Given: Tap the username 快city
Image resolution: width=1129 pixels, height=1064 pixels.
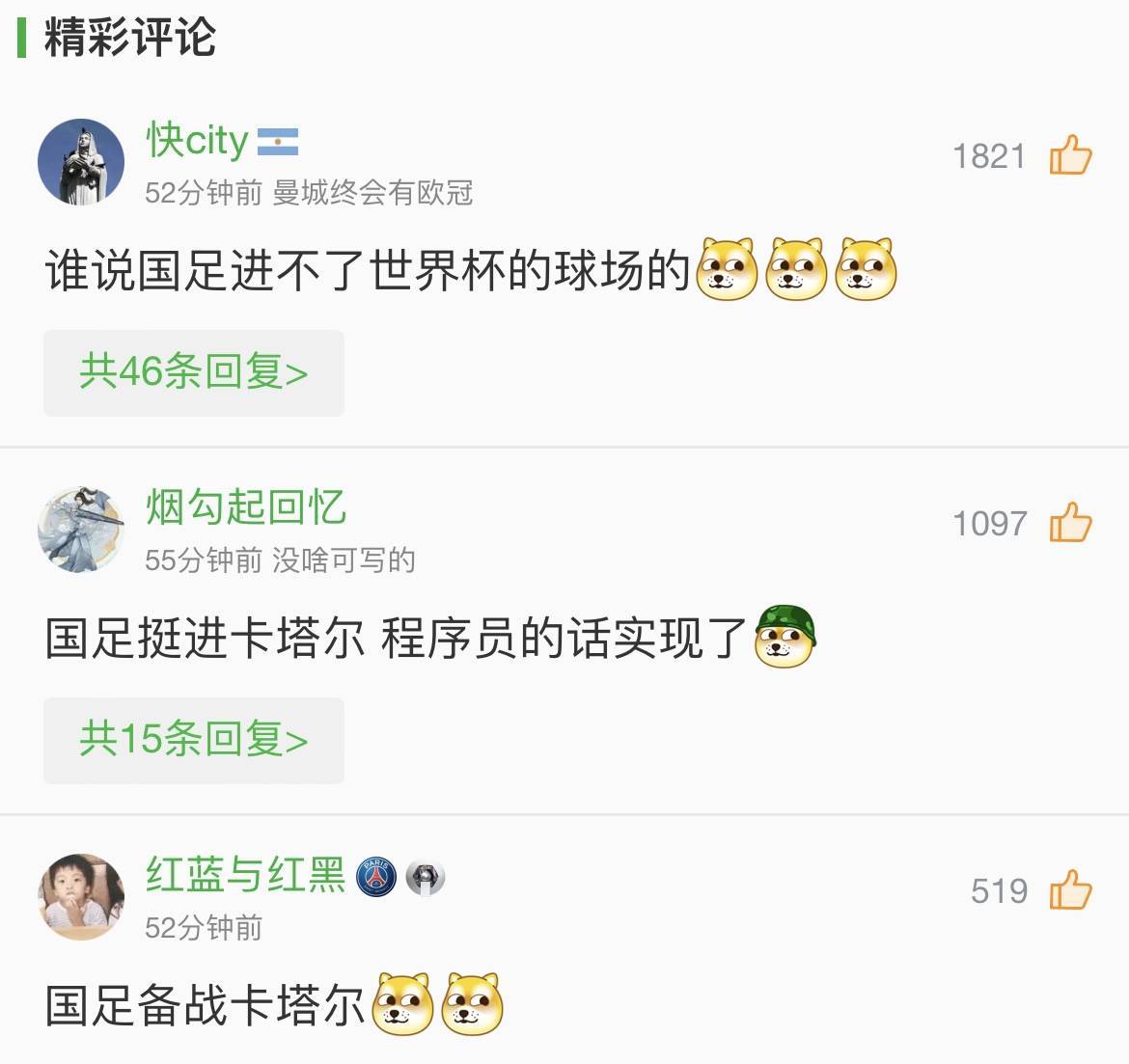Looking at the screenshot, I should tap(198, 141).
